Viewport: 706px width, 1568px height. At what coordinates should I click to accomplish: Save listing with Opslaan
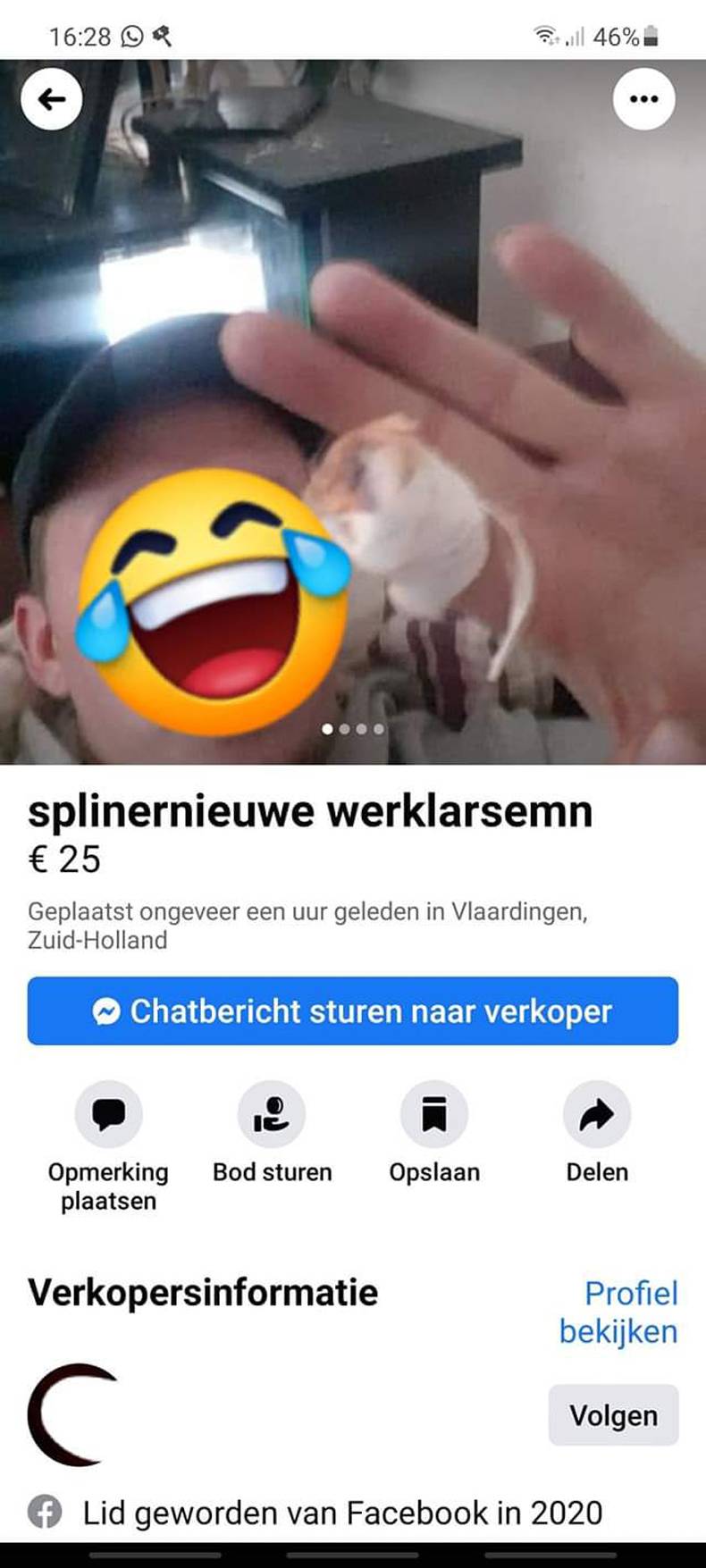[434, 1115]
